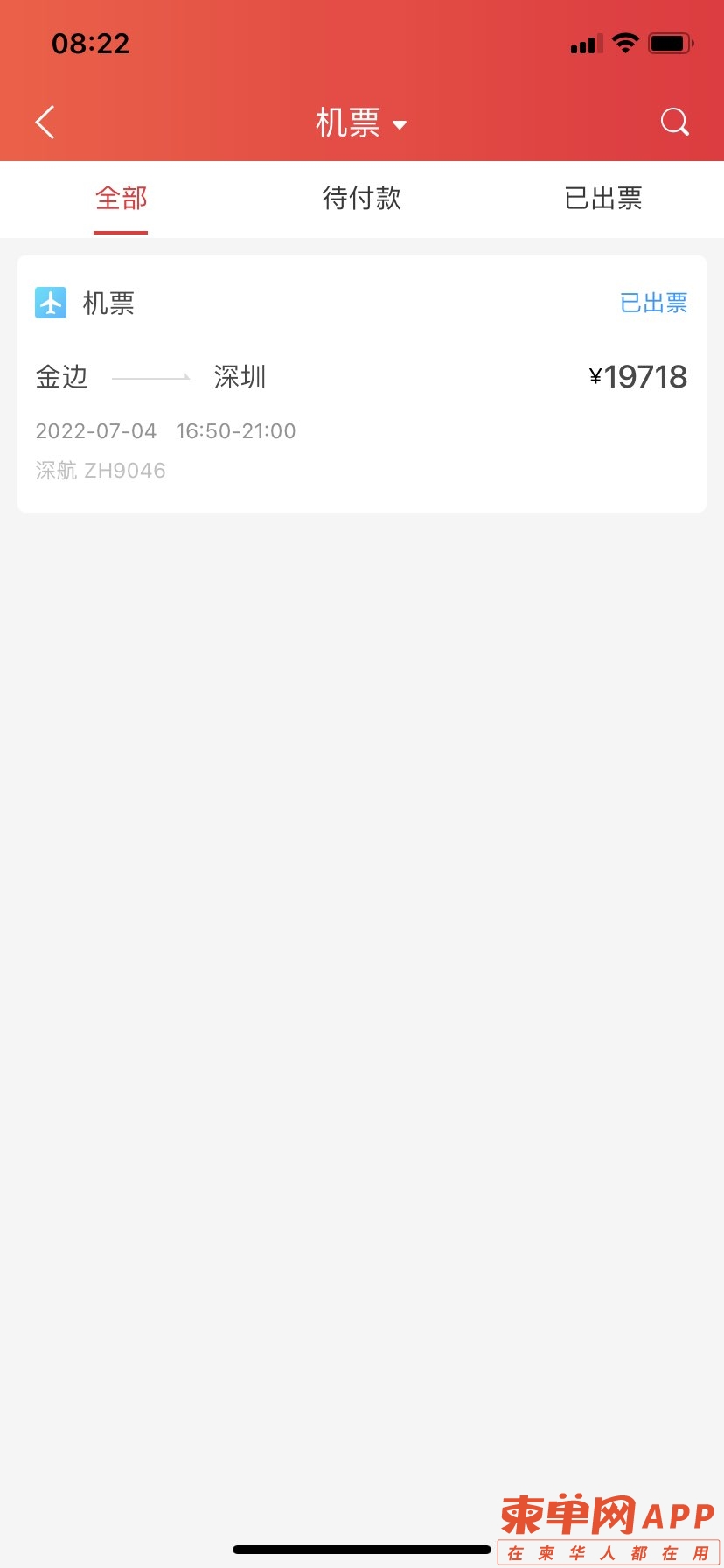The height and width of the screenshot is (1568, 724).
Task: Switch to the 已出票 tab
Action: (602, 199)
